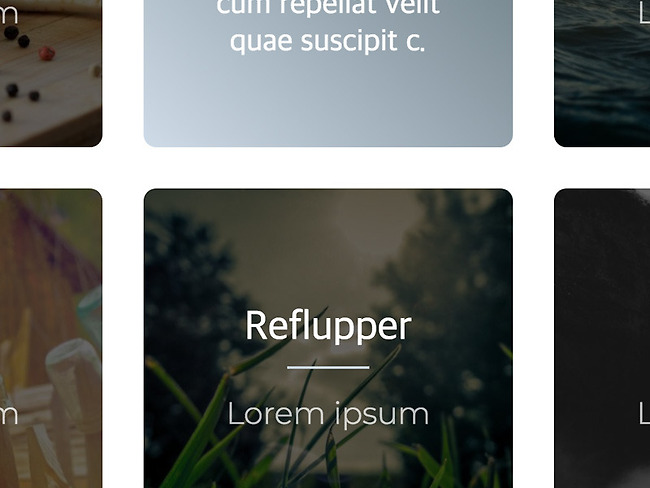Open the card with the clothespins photo
650x488 pixels.
(x=50, y=338)
